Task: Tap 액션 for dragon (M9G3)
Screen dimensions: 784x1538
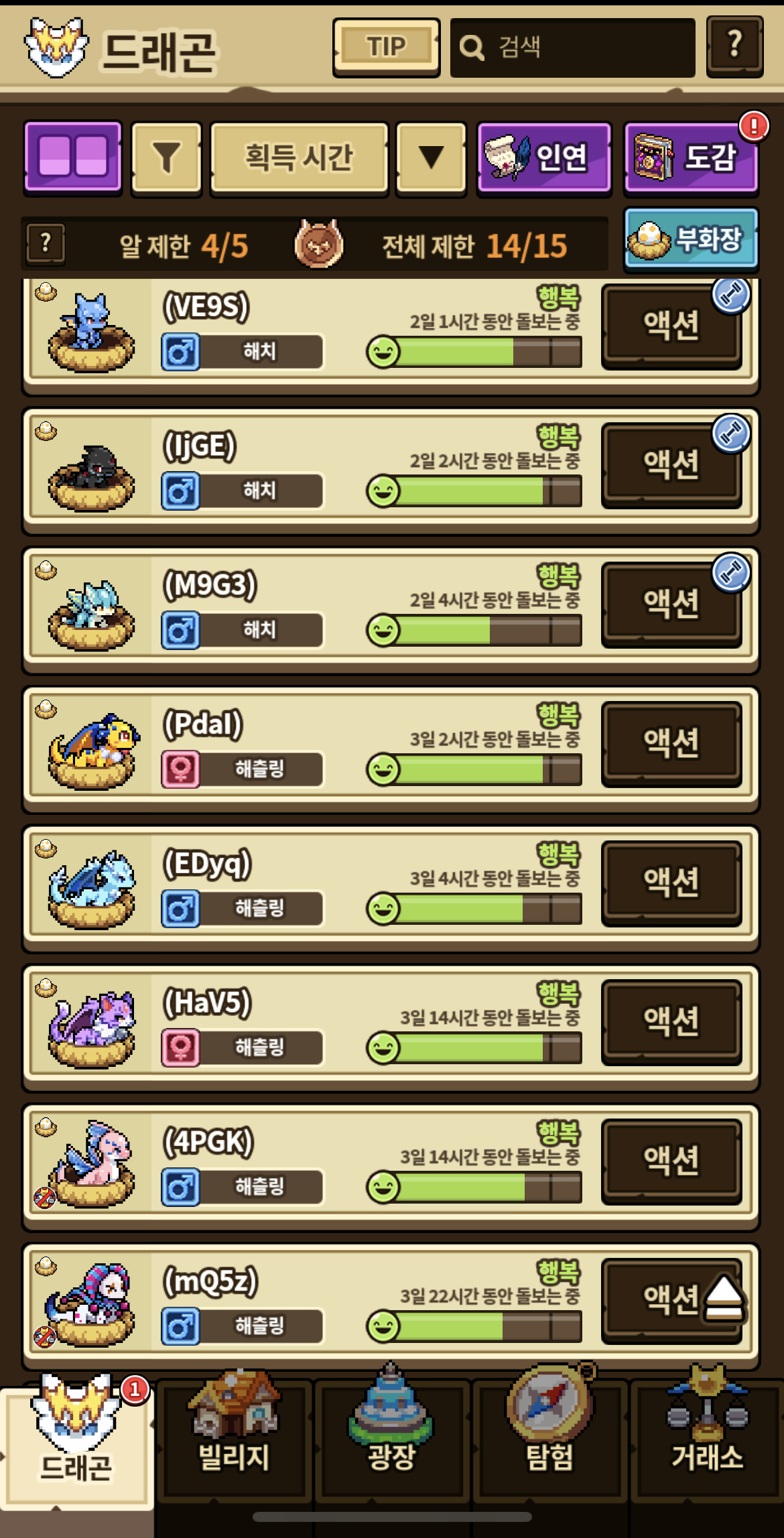Action: pos(671,604)
